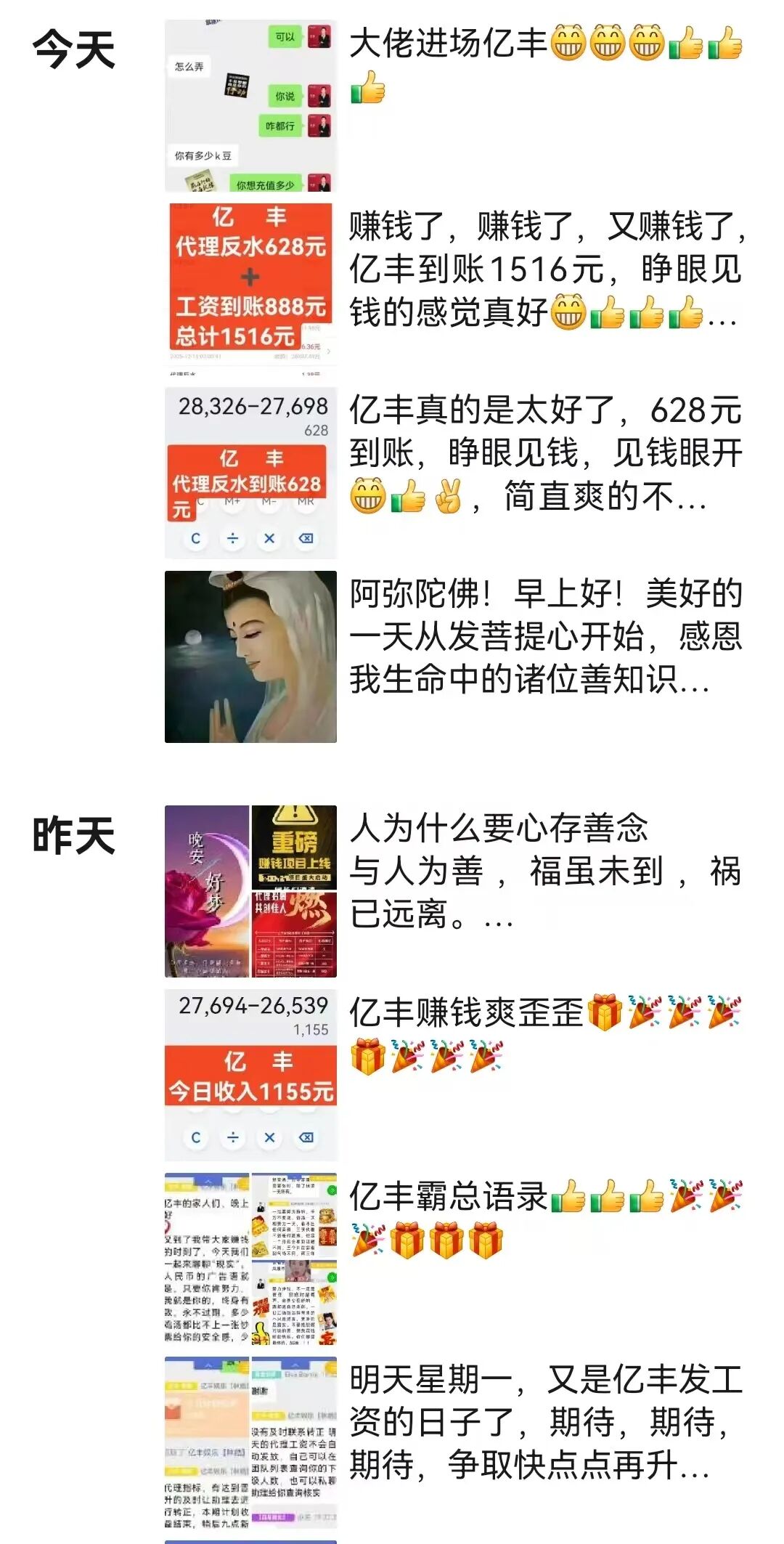The width and height of the screenshot is (784, 1544).
Task: Open the post 明天星期一 又是亿丰发工资
Action: (x=544, y=1422)
